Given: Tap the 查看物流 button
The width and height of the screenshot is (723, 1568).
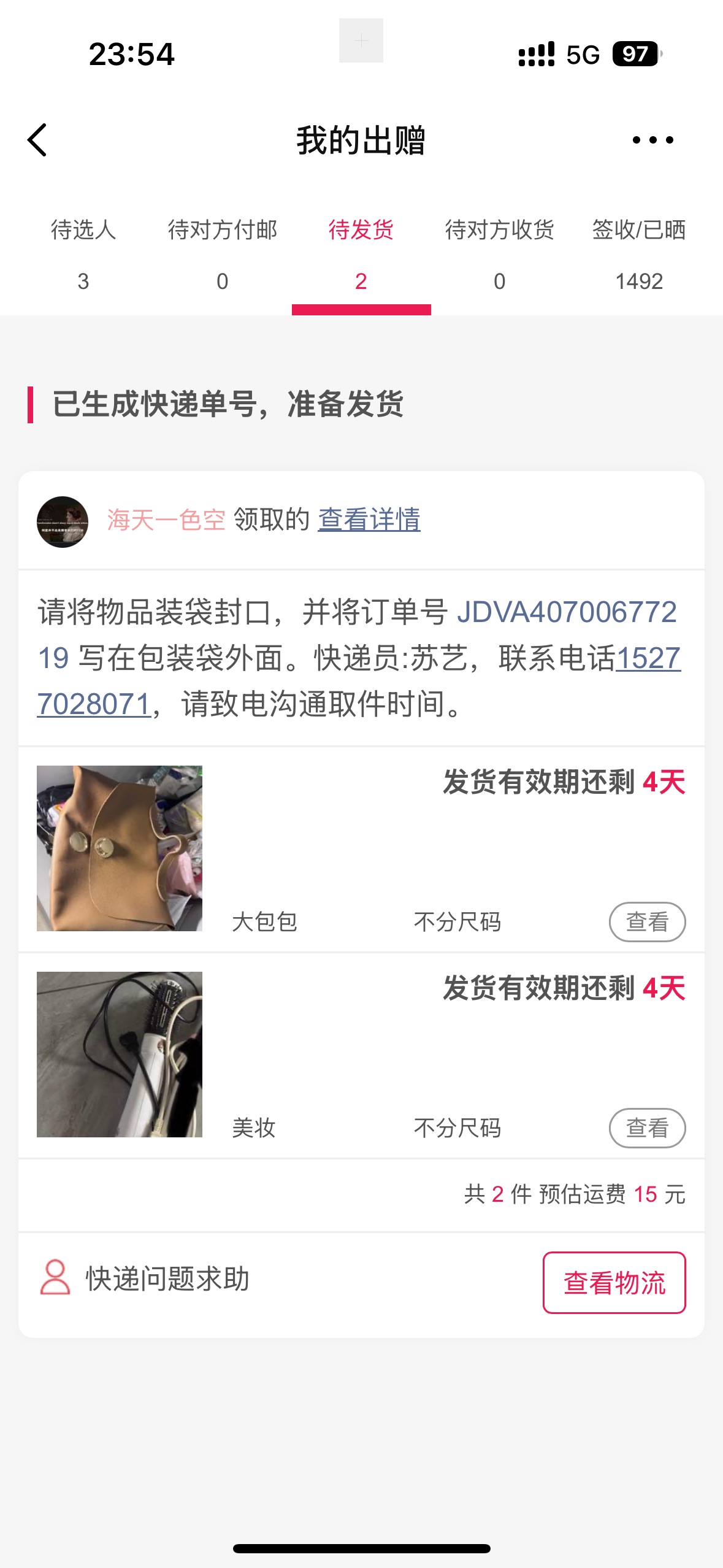Looking at the screenshot, I should point(614,1283).
